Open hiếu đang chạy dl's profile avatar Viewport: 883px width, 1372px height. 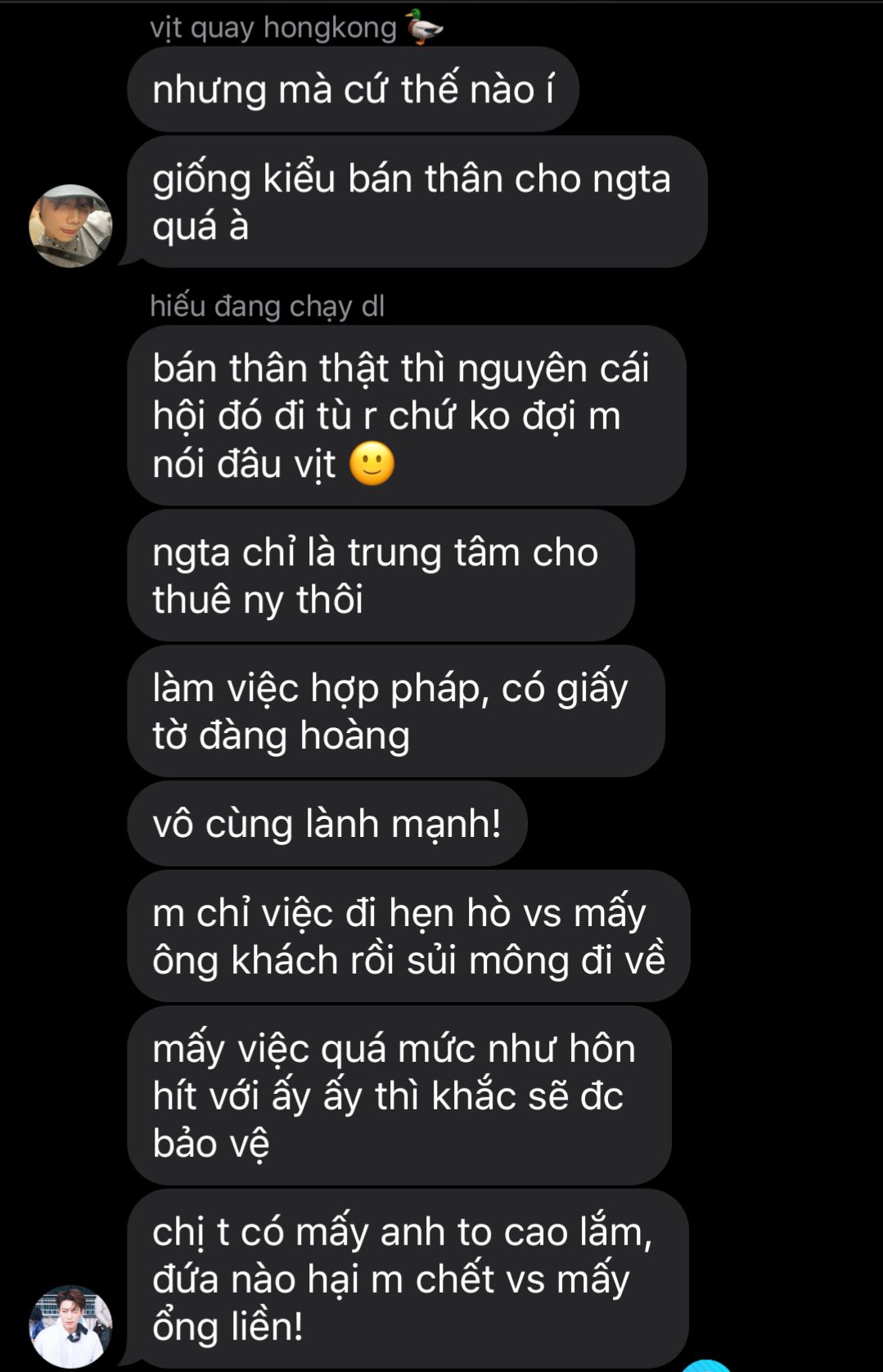coord(70,1326)
